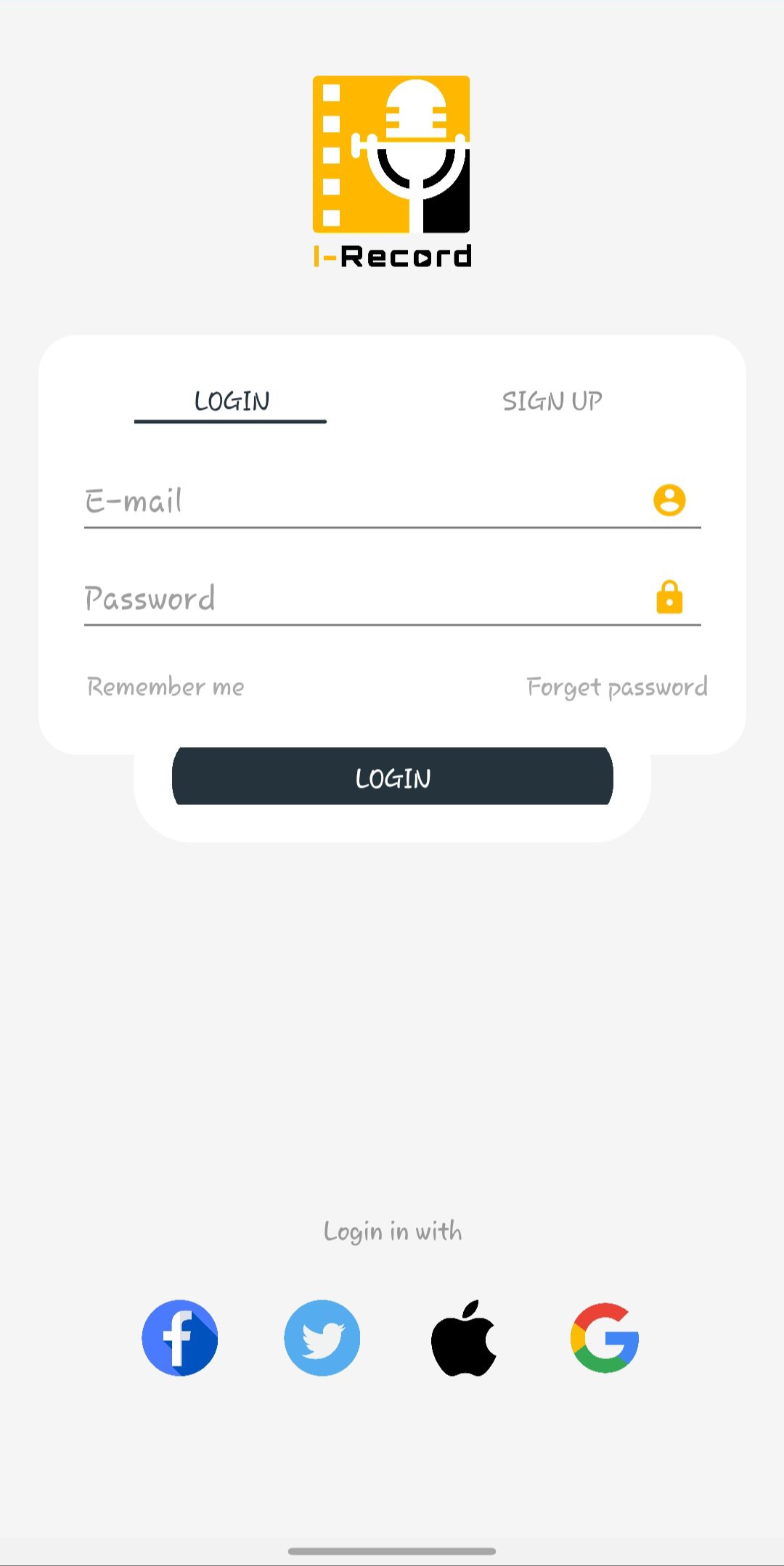Log in with the Facebook icon
The height and width of the screenshot is (1566, 784).
click(180, 1338)
